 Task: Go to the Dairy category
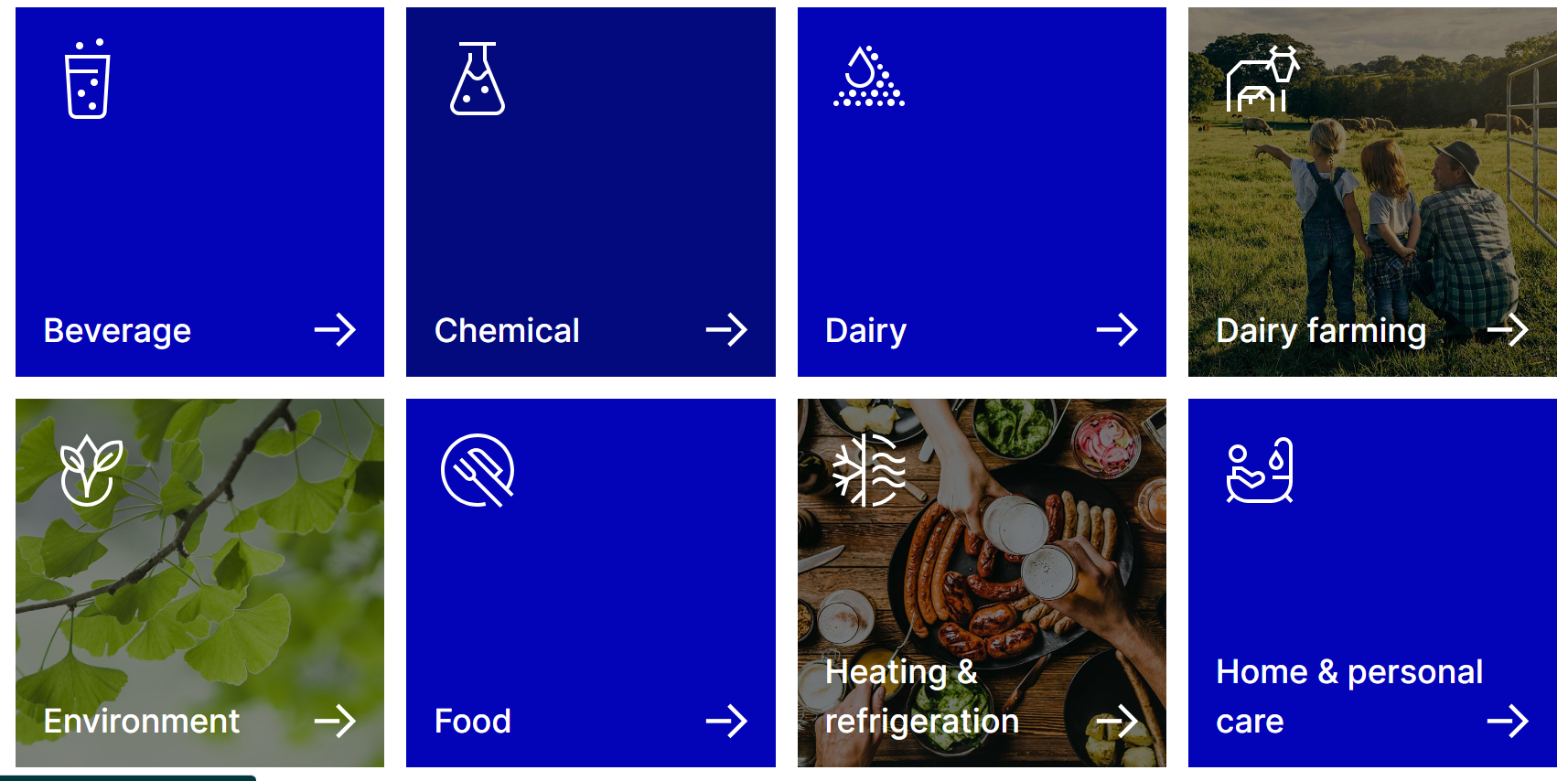pos(982,192)
